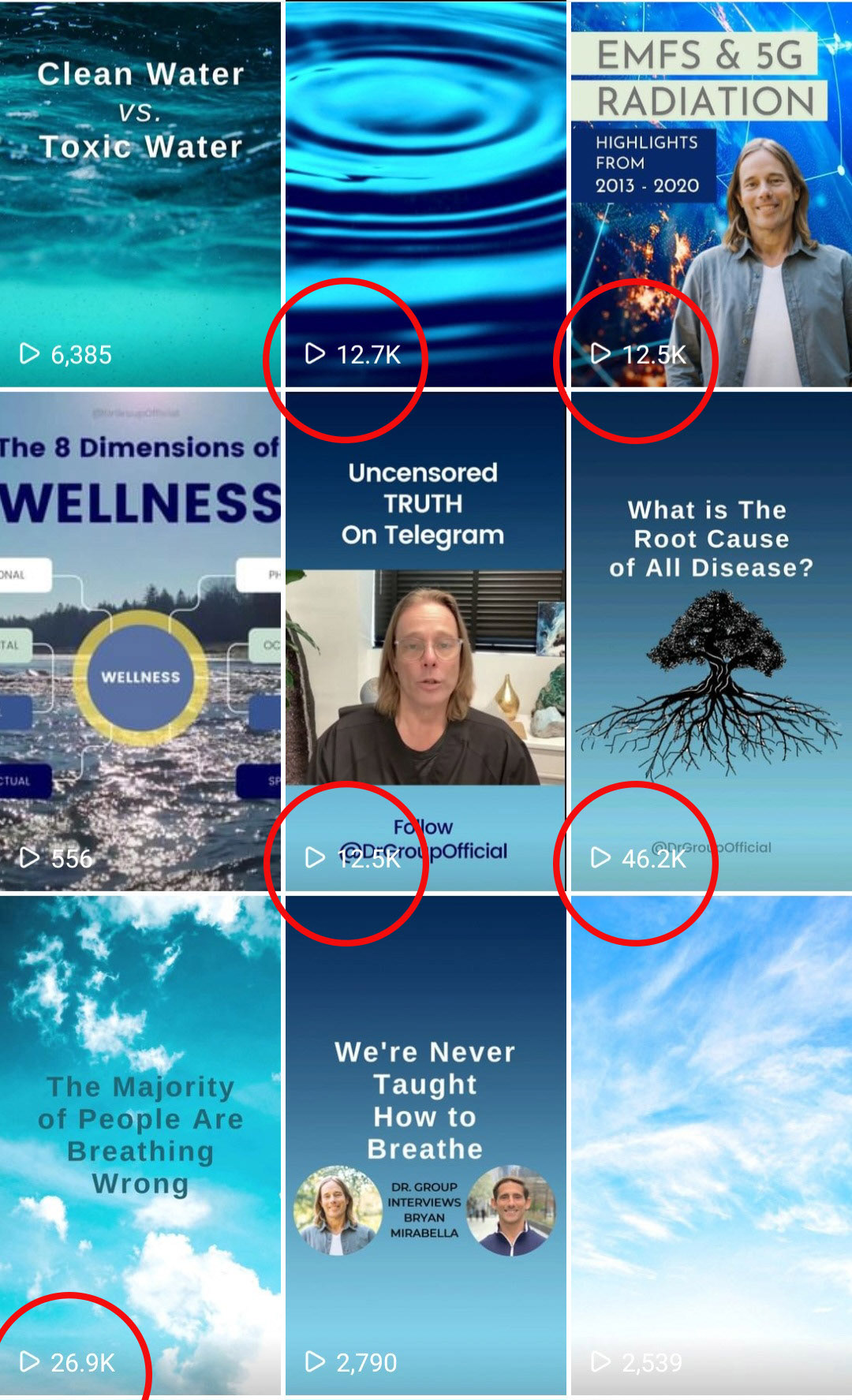View the 8 Dimensions of Wellness video
The width and height of the screenshot is (852, 1400).
pos(140,641)
